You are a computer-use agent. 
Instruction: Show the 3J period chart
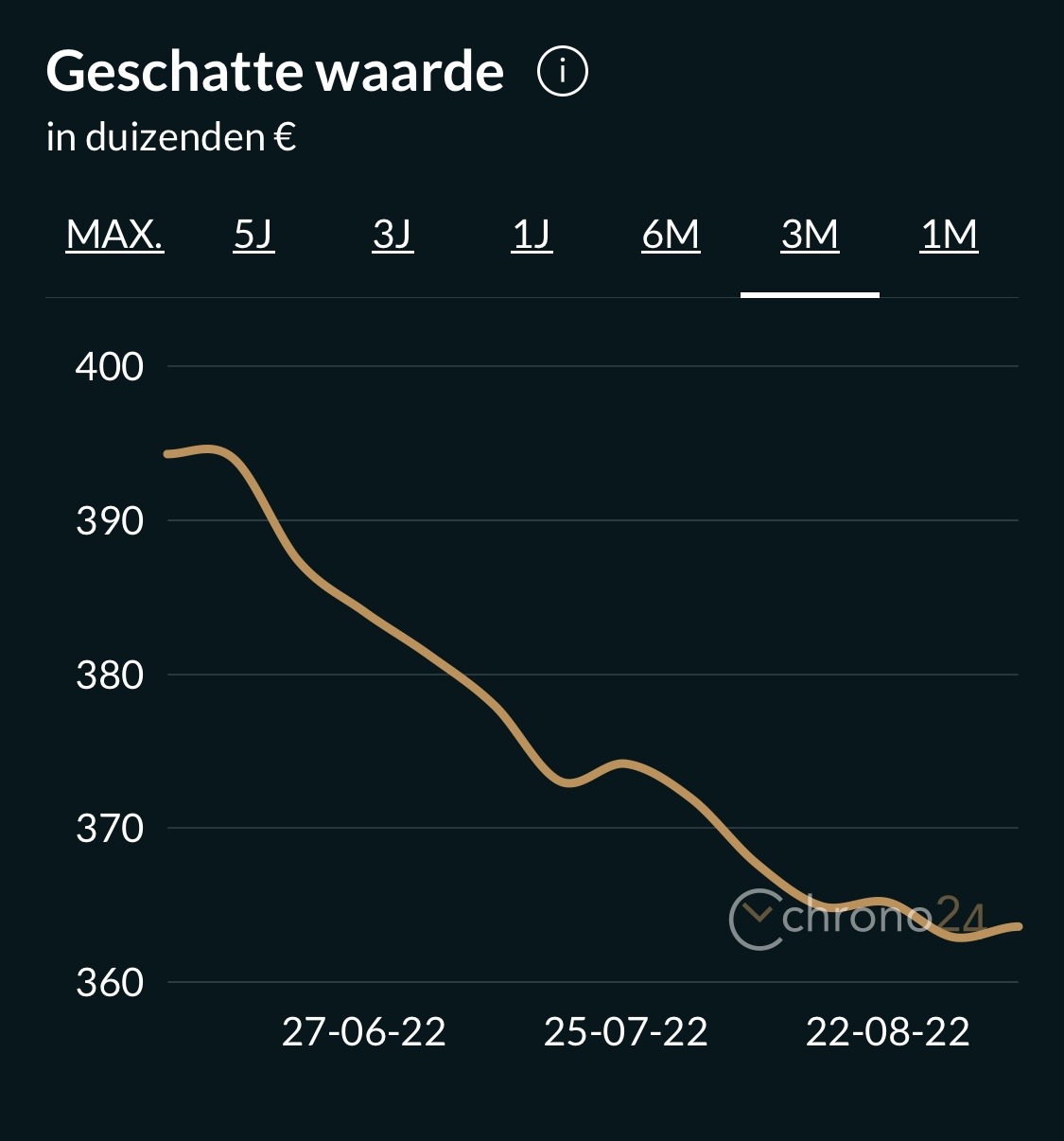392,234
